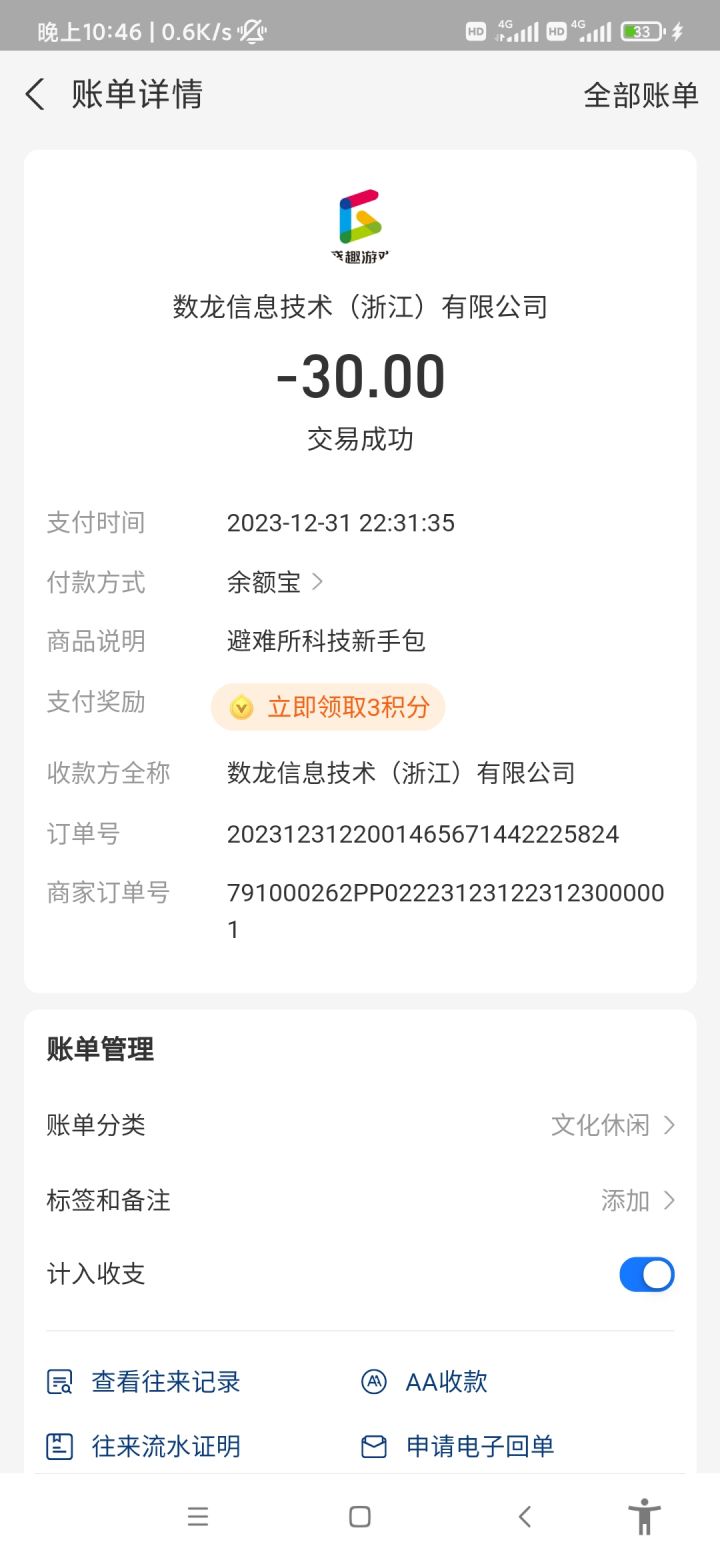Open system recent apps menu
Image resolution: width=720 pixels, height=1560 pixels.
[x=198, y=1517]
